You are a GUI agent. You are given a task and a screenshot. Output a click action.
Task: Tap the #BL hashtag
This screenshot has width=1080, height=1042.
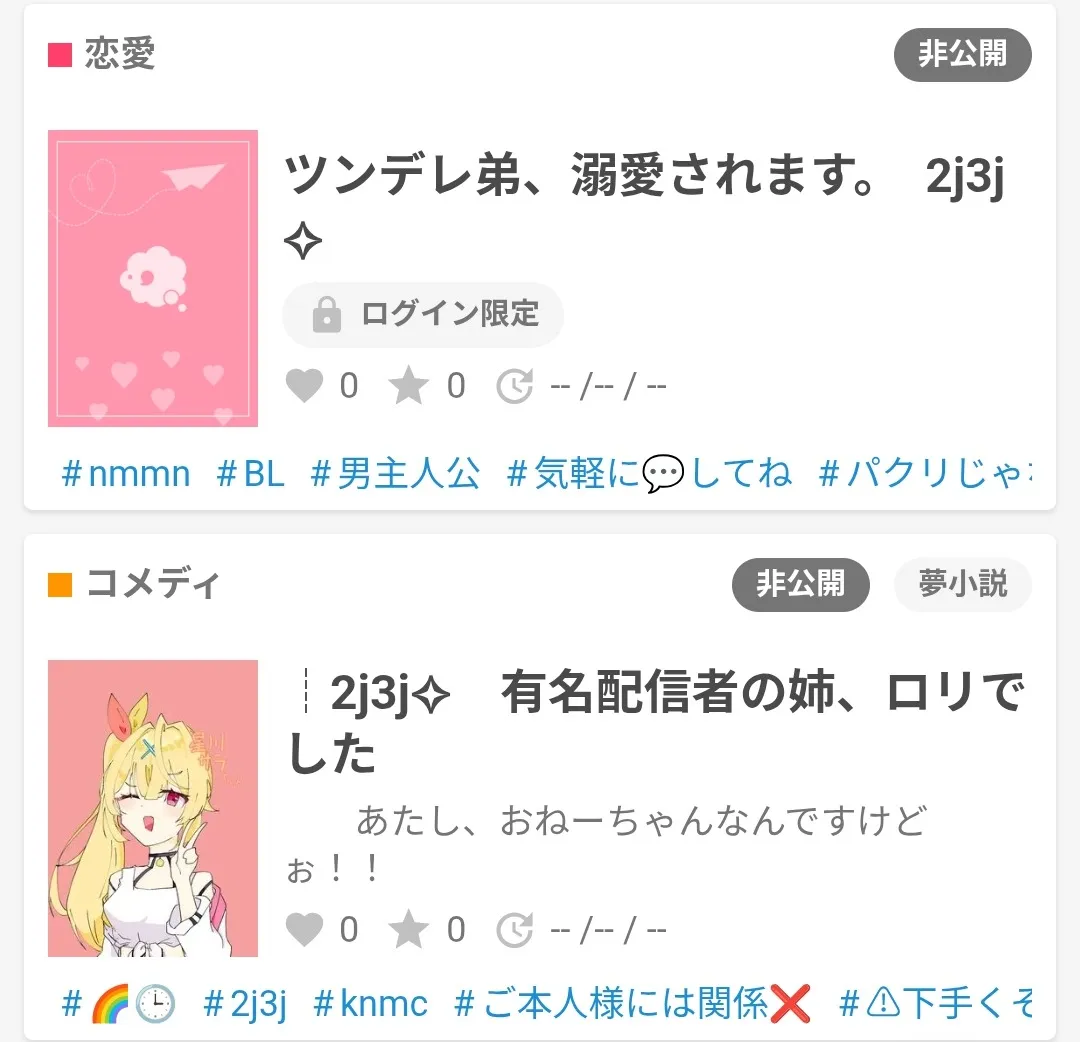pyautogui.click(x=251, y=473)
